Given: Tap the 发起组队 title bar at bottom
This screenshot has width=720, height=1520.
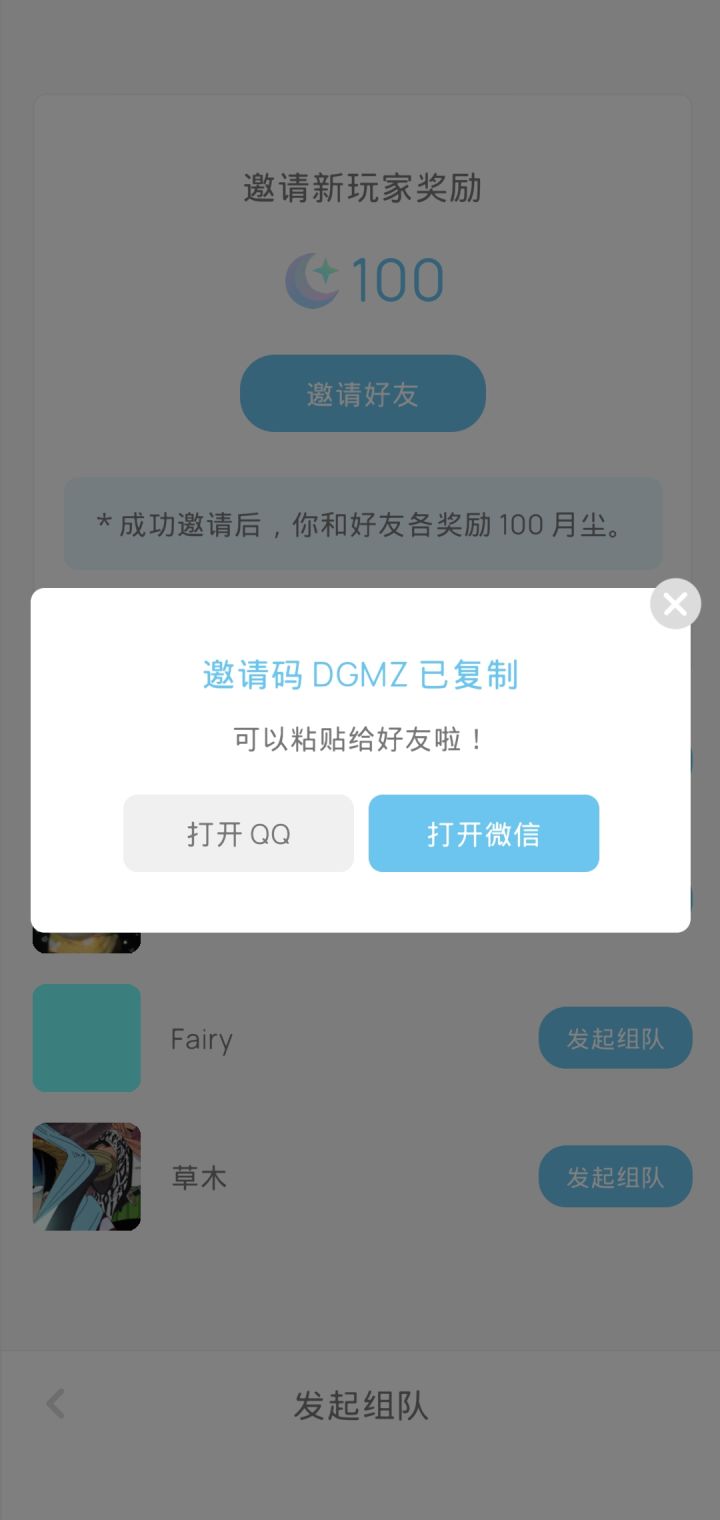Looking at the screenshot, I should click(x=362, y=1405).
